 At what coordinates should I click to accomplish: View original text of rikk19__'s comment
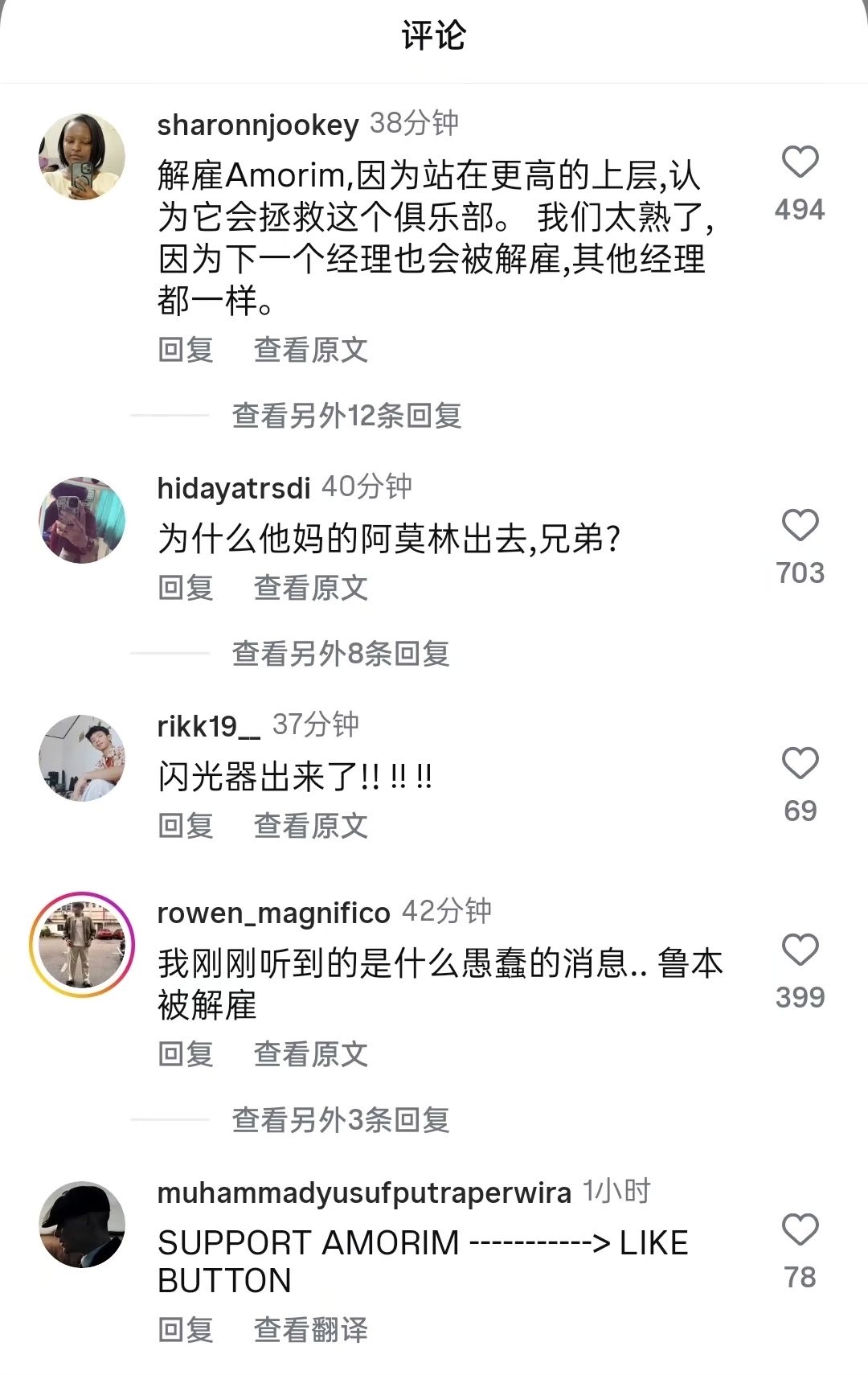(x=311, y=827)
